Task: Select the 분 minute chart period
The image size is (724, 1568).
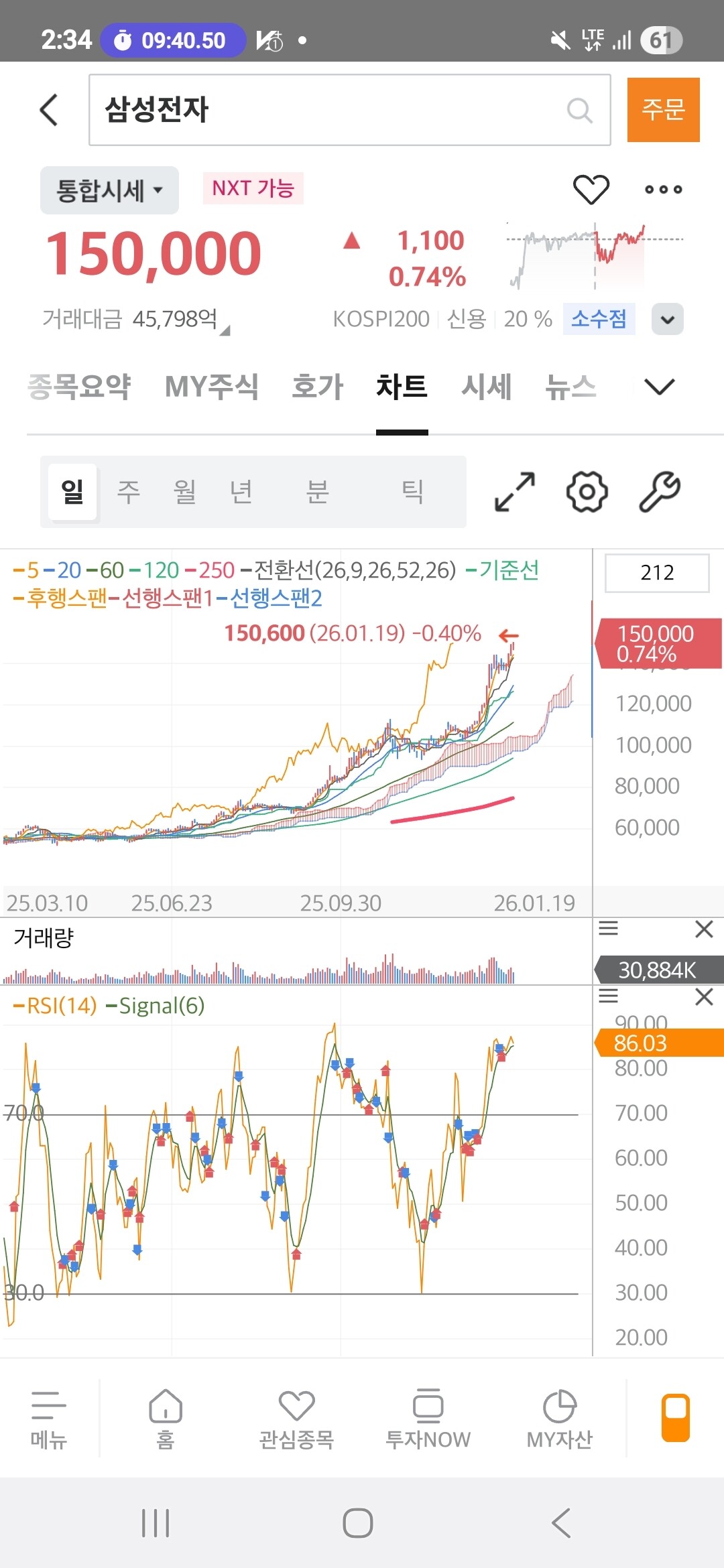Action: click(317, 492)
